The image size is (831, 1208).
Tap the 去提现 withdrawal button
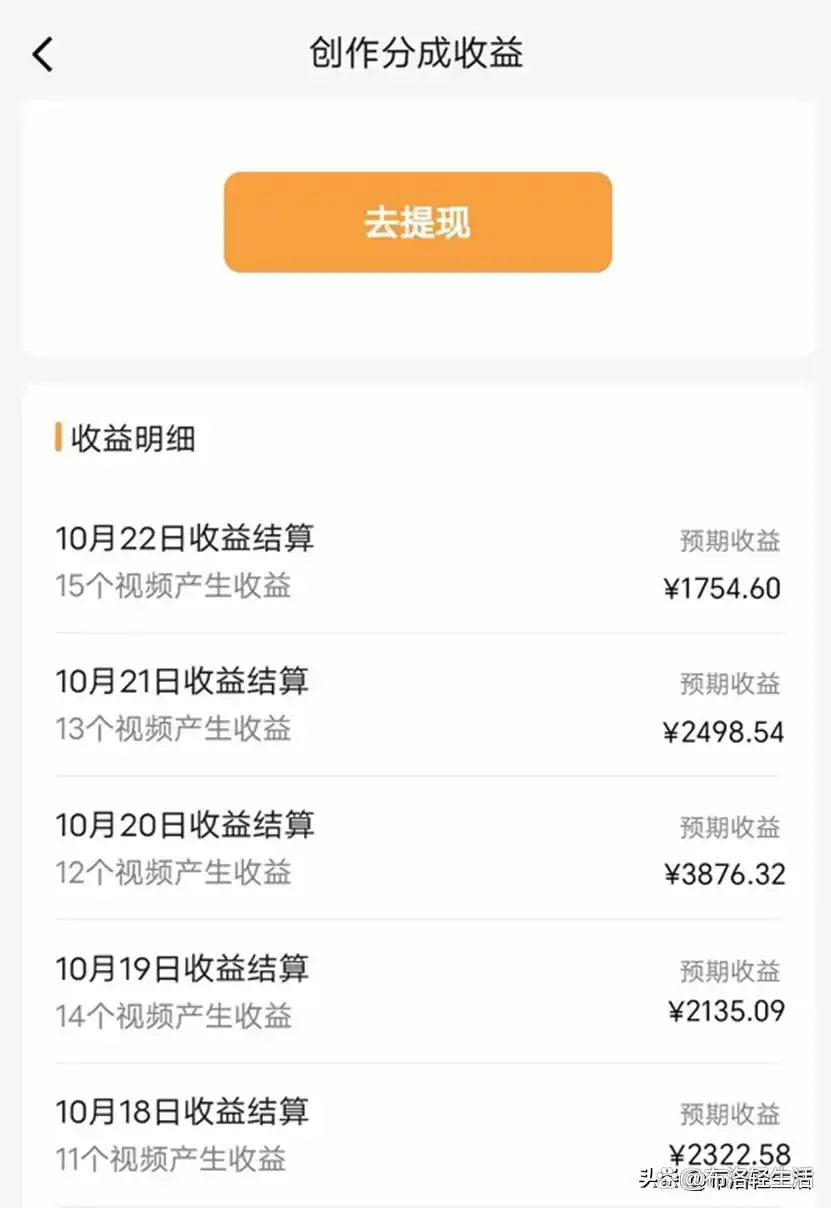click(x=418, y=222)
